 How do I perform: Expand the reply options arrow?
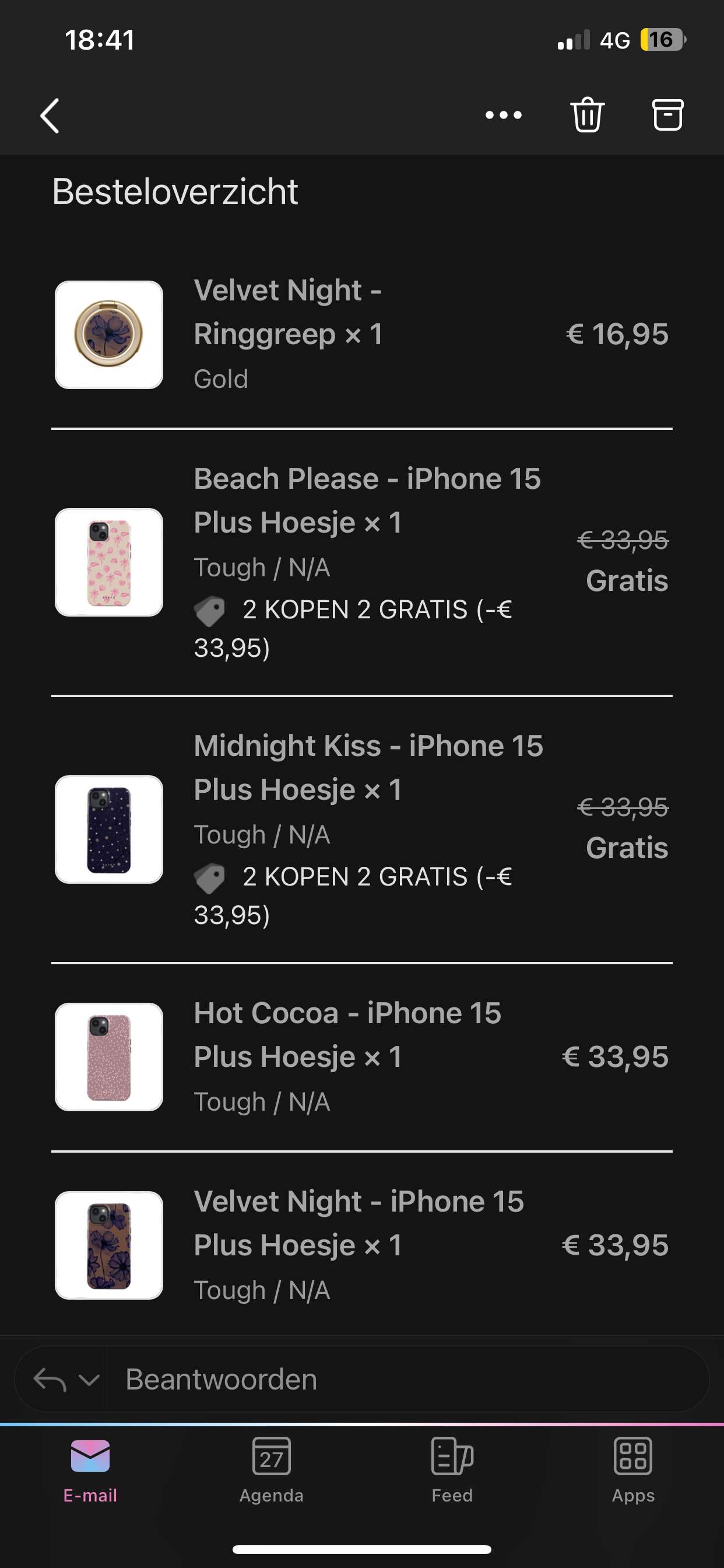(89, 1380)
